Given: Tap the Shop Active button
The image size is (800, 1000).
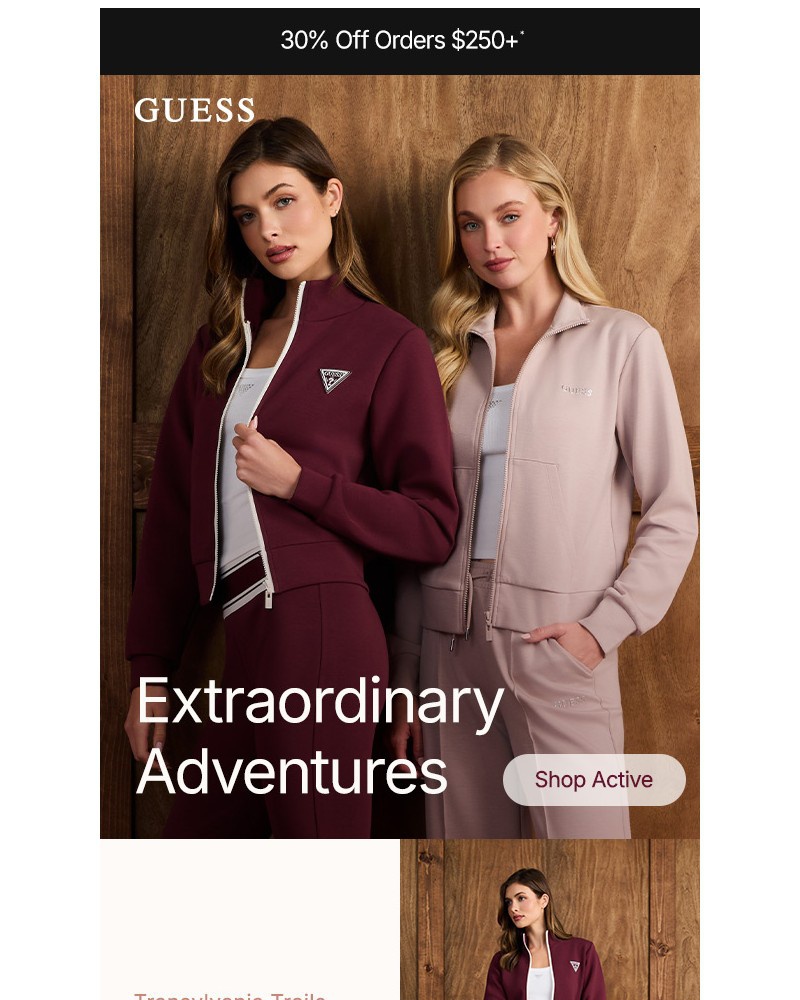Looking at the screenshot, I should (x=594, y=780).
